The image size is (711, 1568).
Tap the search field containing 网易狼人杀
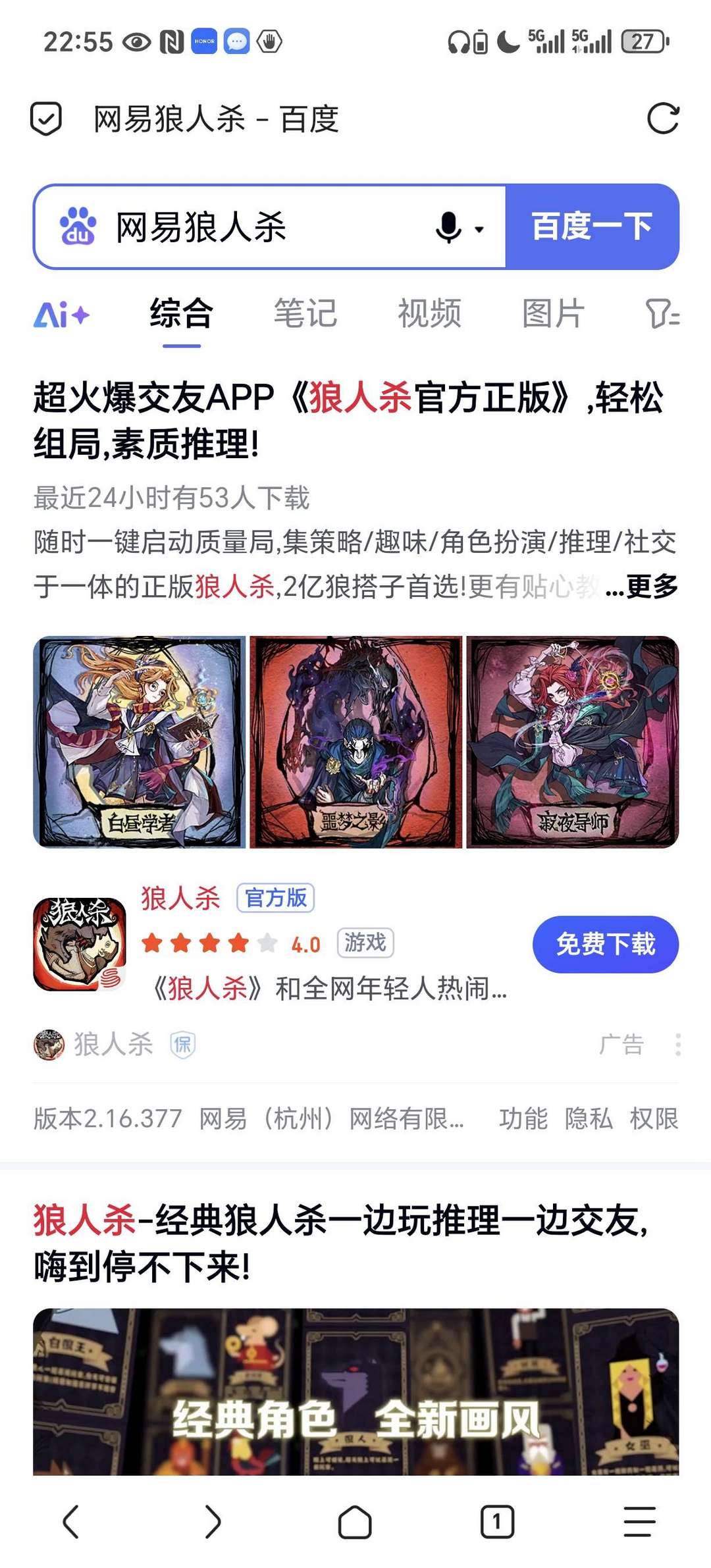(x=263, y=227)
